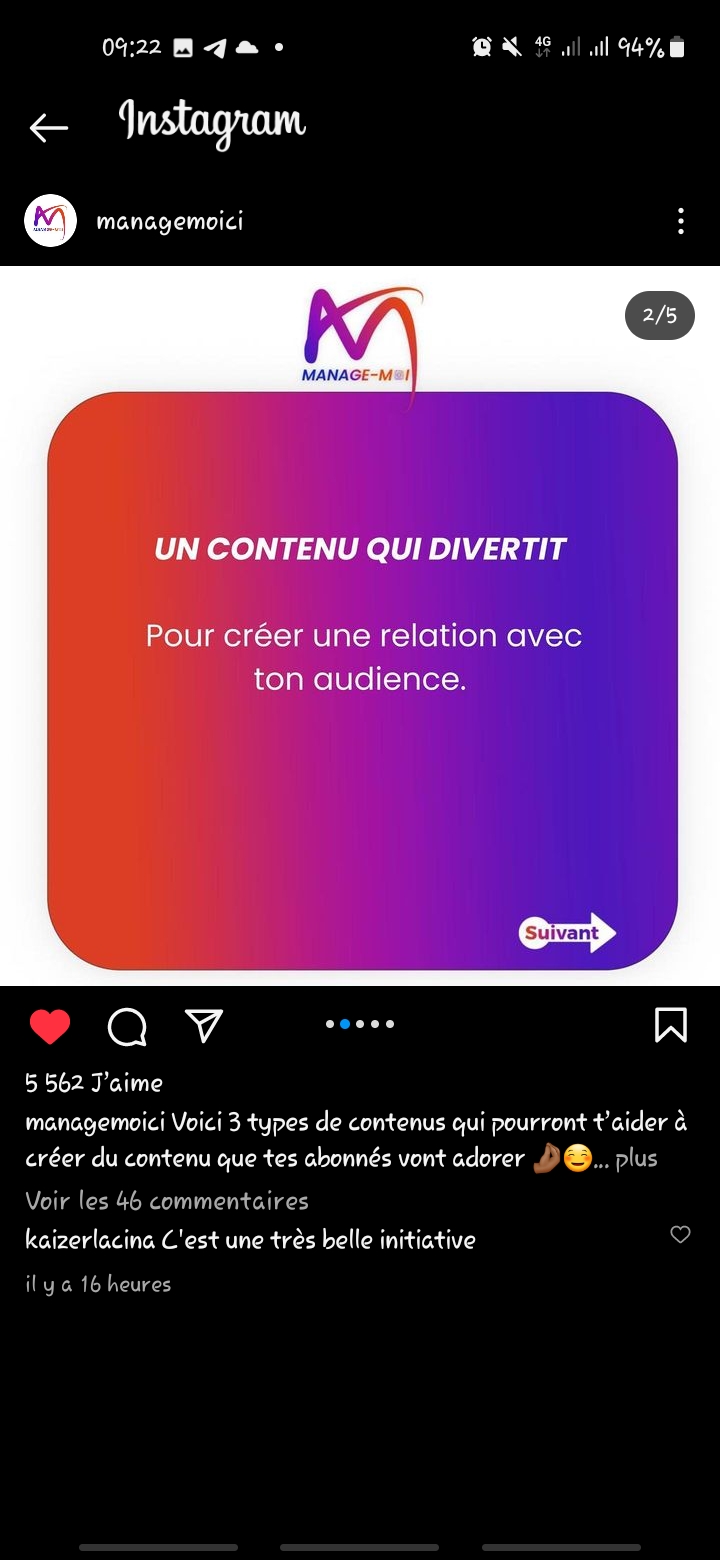Open the managemoici profile picture

pyautogui.click(x=50, y=221)
